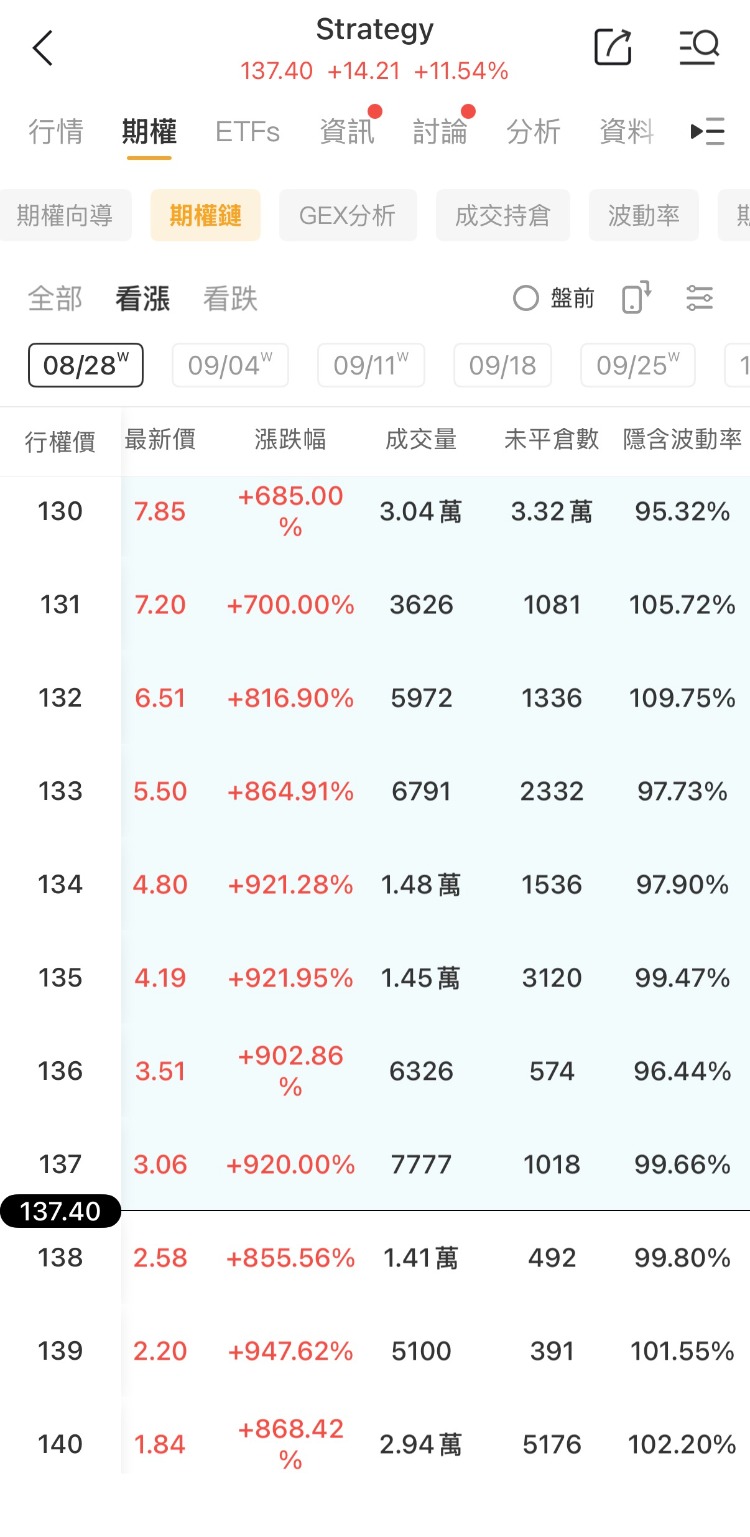Switch to the 分析 tab
The width and height of the screenshot is (750, 1537).
coord(533,131)
